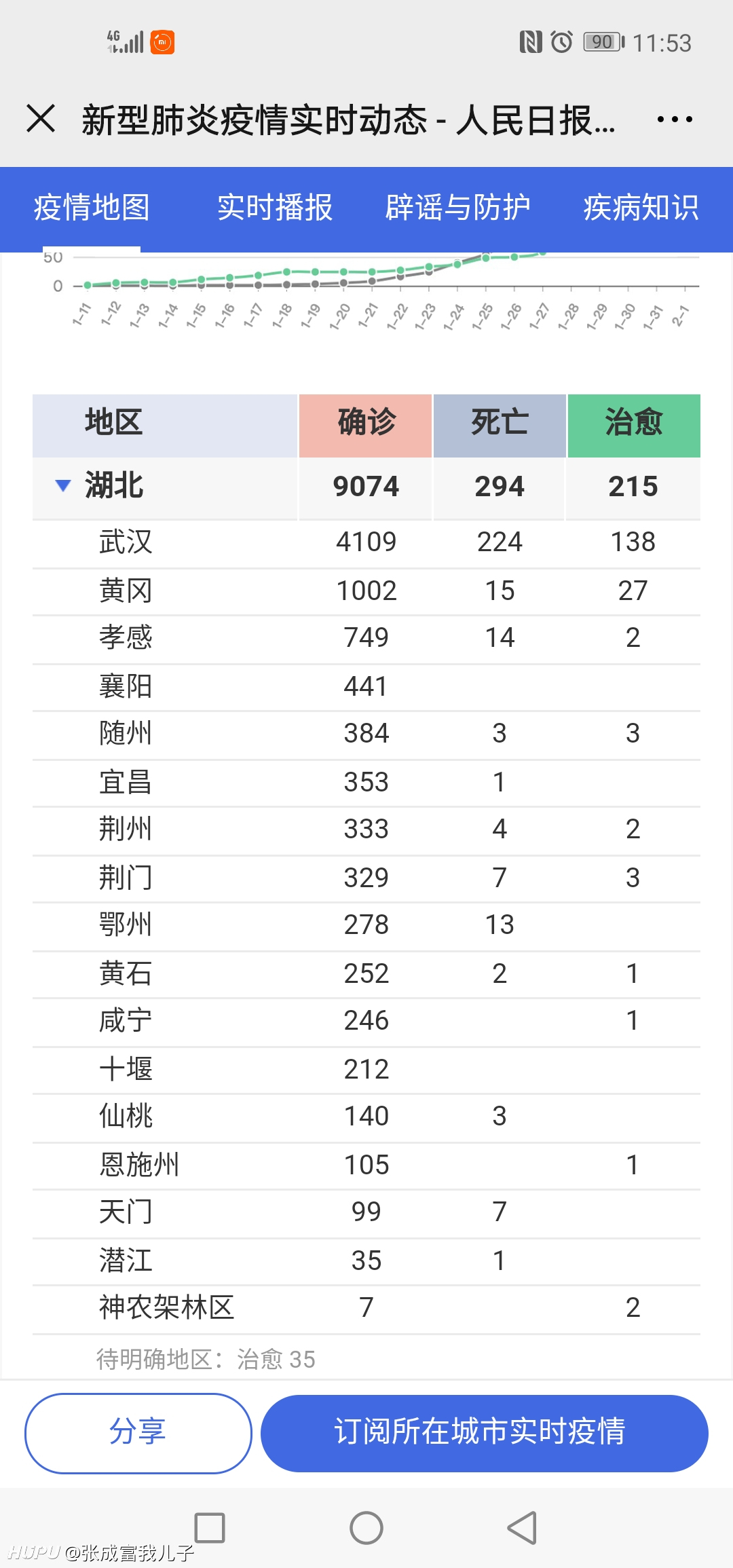Image resolution: width=733 pixels, height=1568 pixels.
Task: Open the 辟谣与防护 tab
Action: tap(457, 208)
